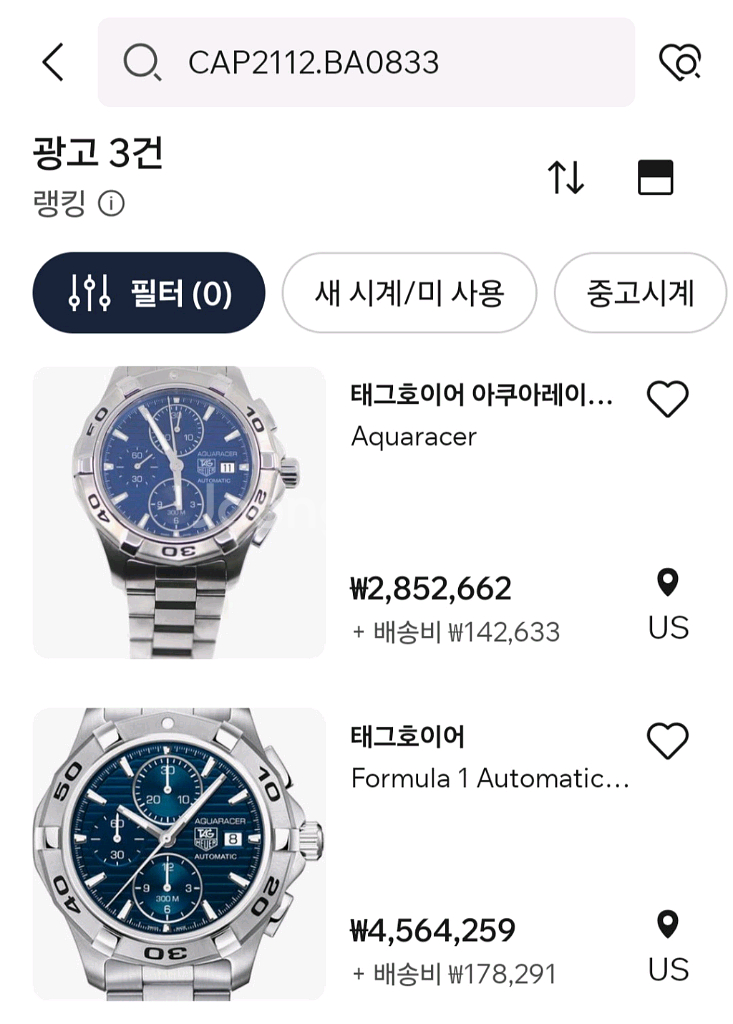The image size is (733, 1024).
Task: Toggle the 중고시계 filter chip
Action: (x=640, y=291)
